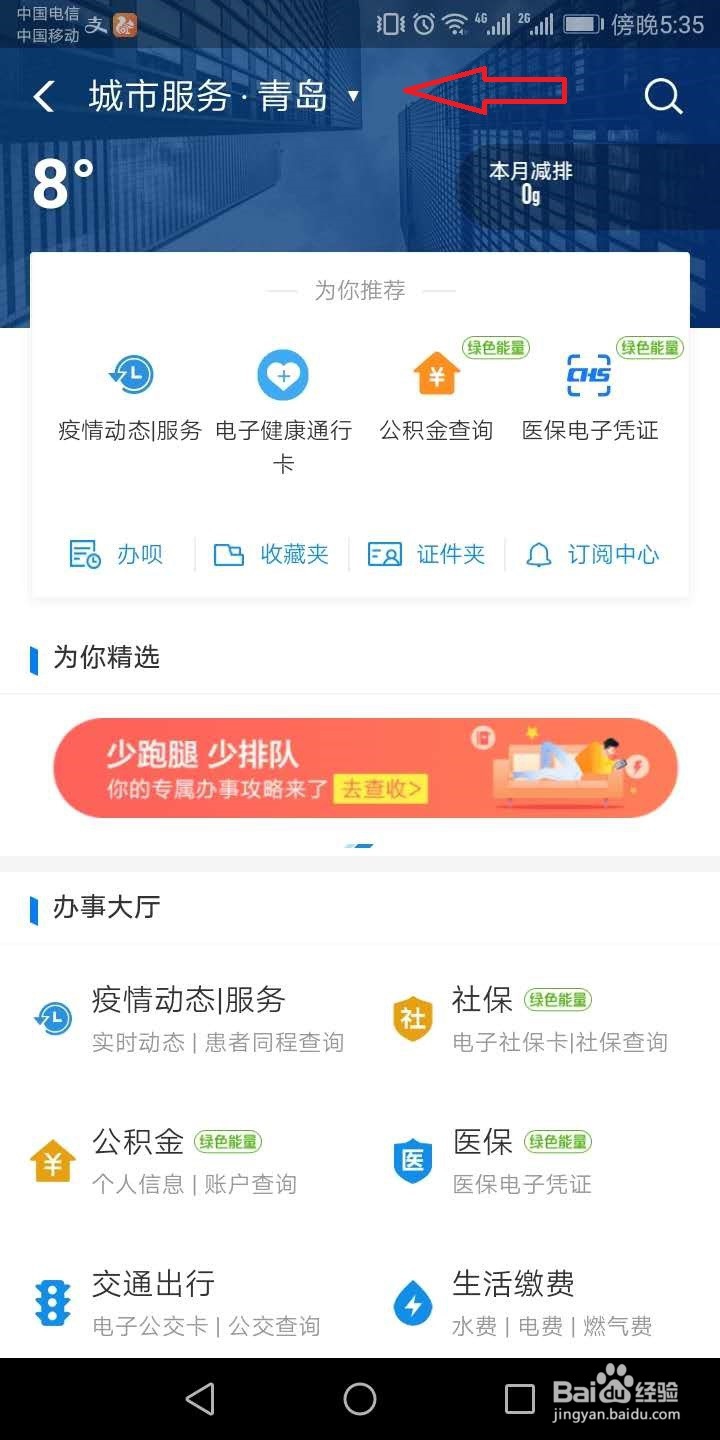The width and height of the screenshot is (720, 1440).
Task: Tap the 交通出行 traffic light icon
Action: tap(52, 1301)
